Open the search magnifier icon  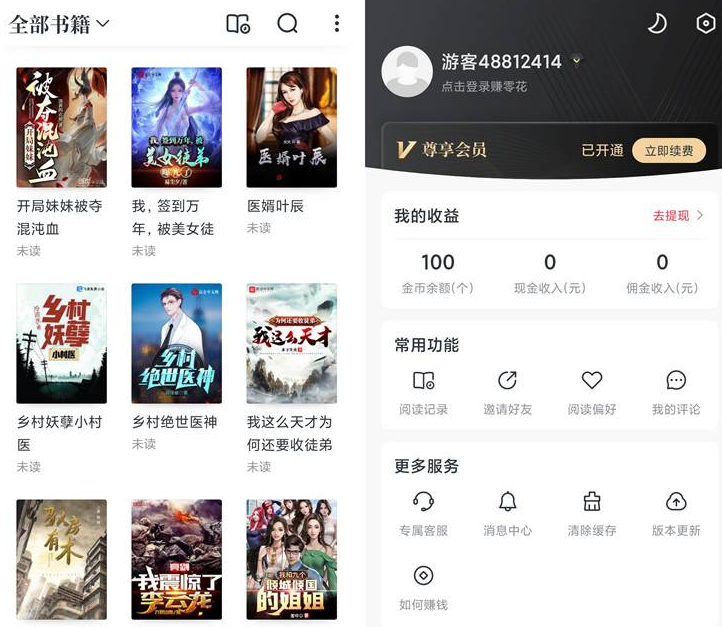287,23
